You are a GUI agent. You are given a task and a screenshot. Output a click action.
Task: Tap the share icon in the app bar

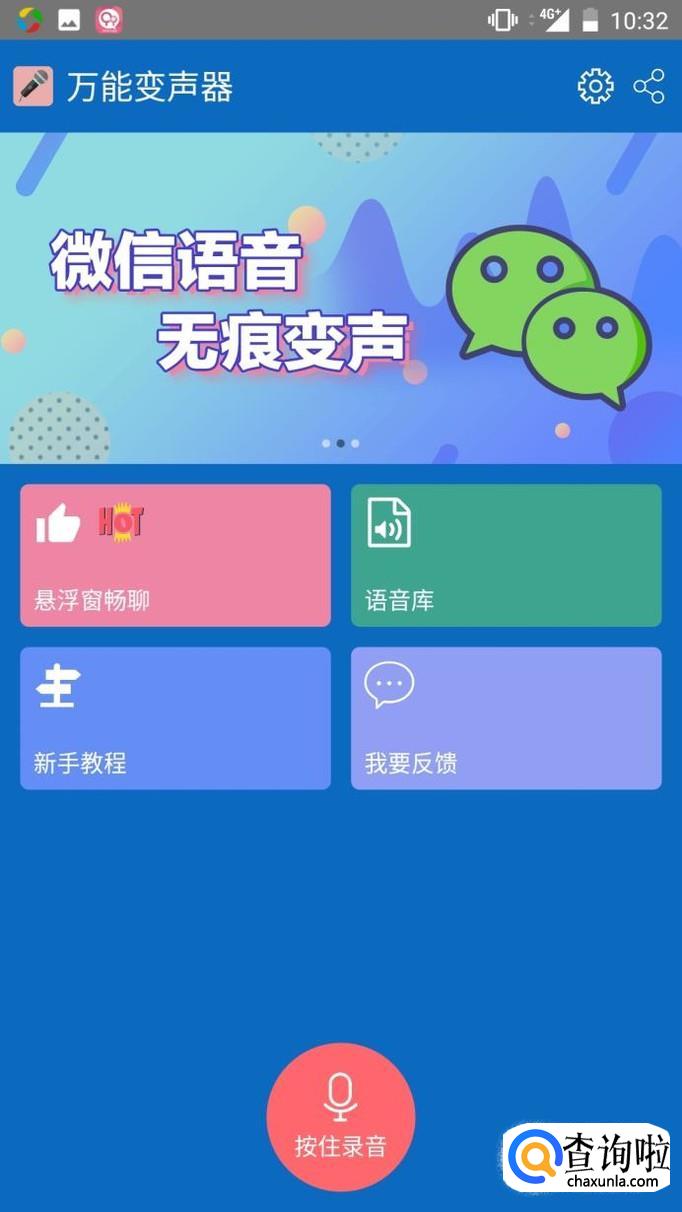[649, 87]
